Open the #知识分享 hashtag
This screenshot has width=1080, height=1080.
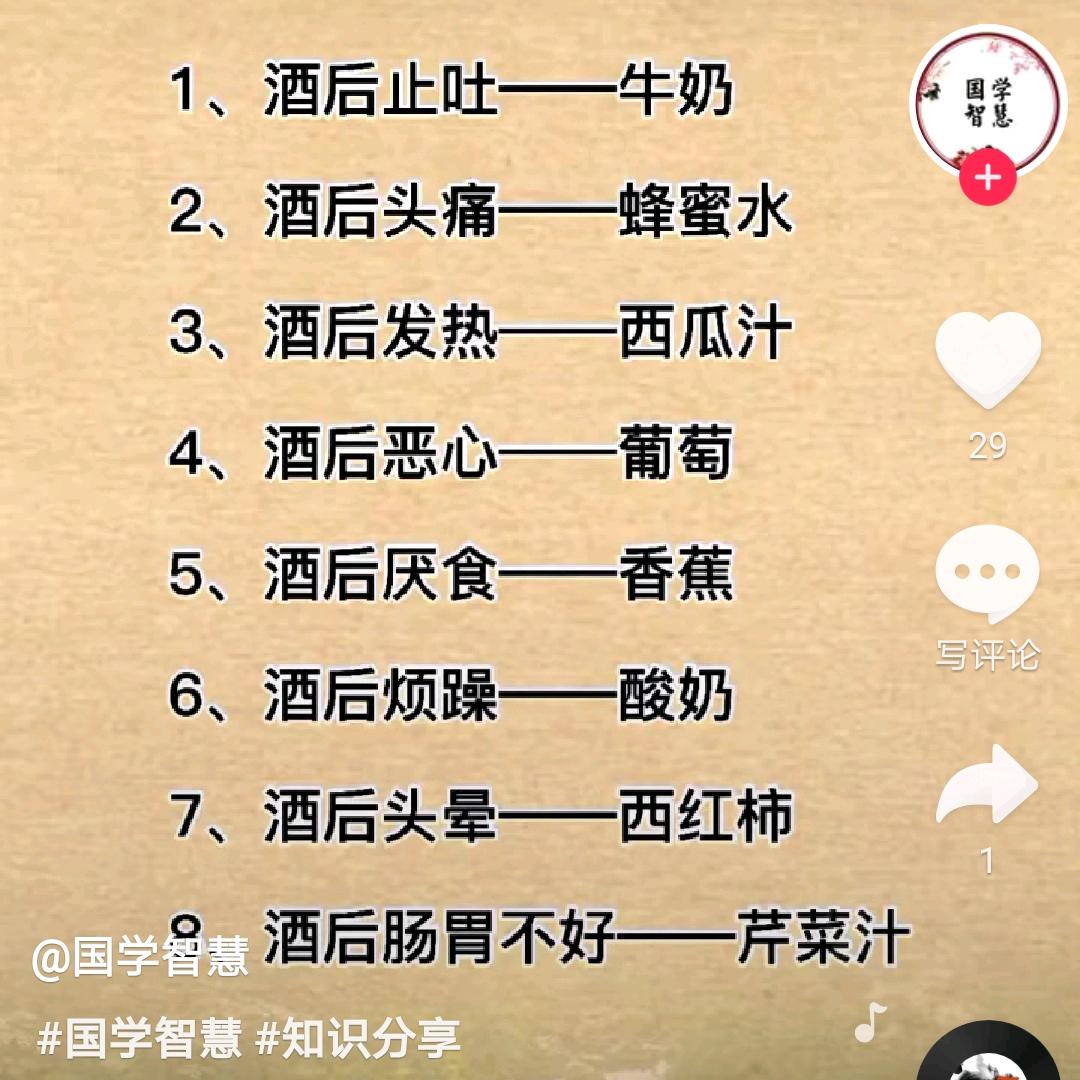359,1040
